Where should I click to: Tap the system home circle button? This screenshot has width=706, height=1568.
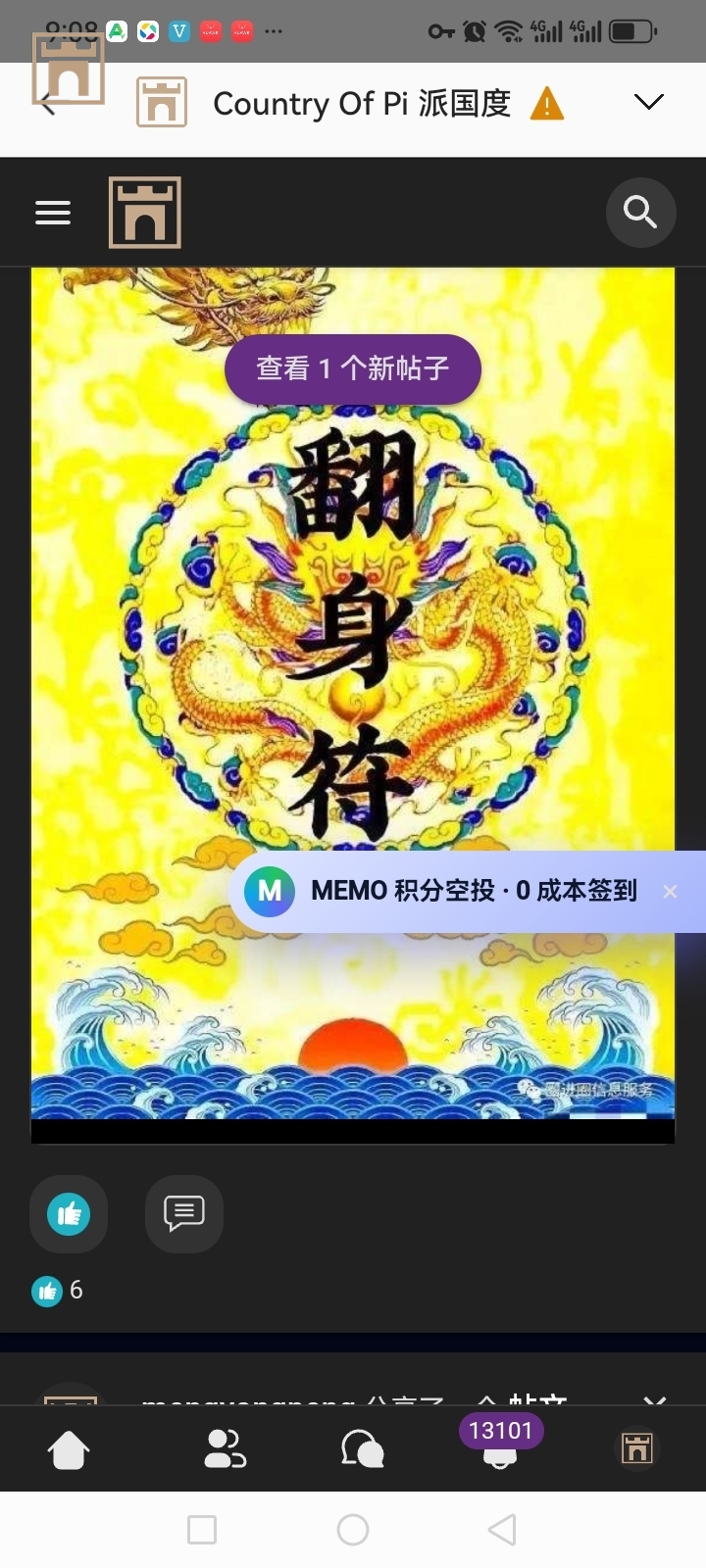(x=353, y=1530)
